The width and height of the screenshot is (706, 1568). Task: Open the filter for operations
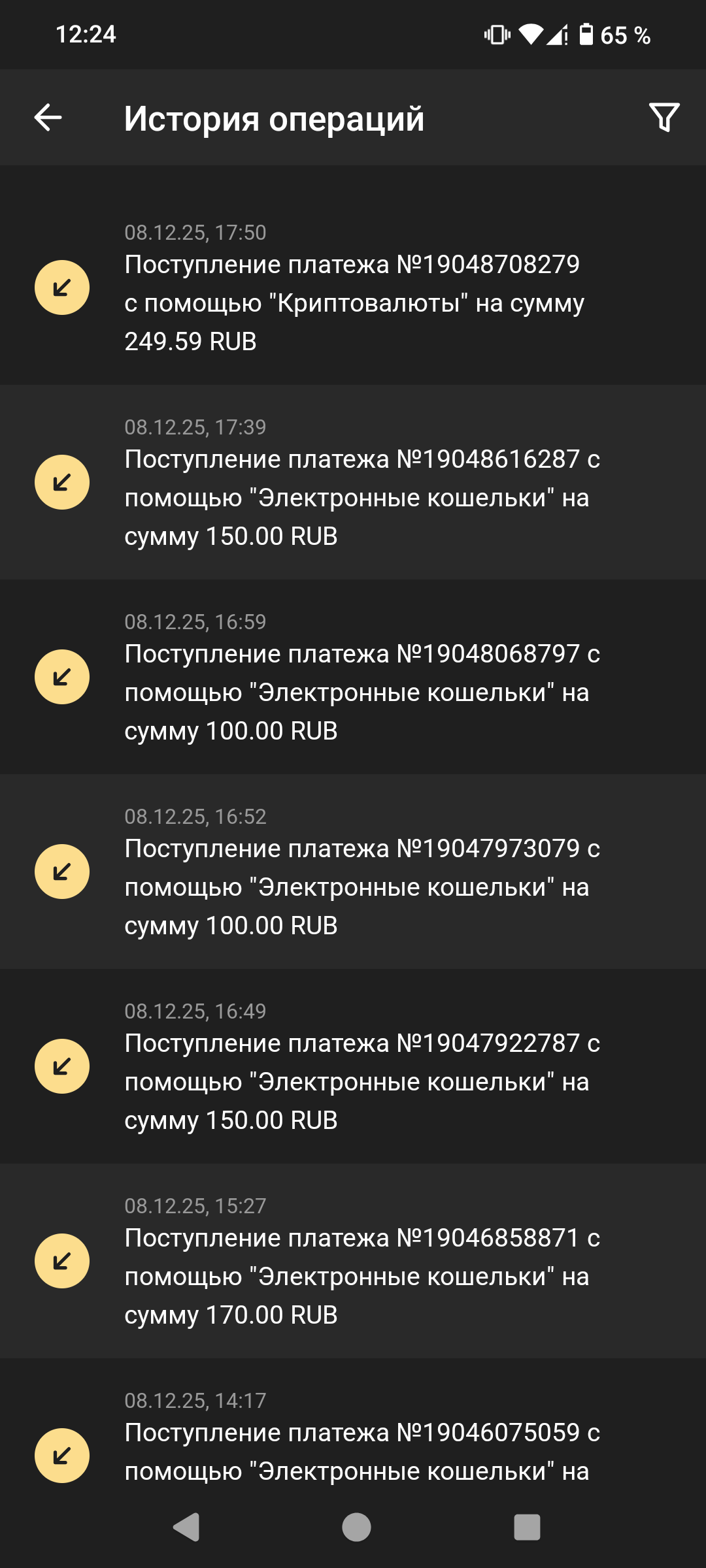(x=664, y=118)
